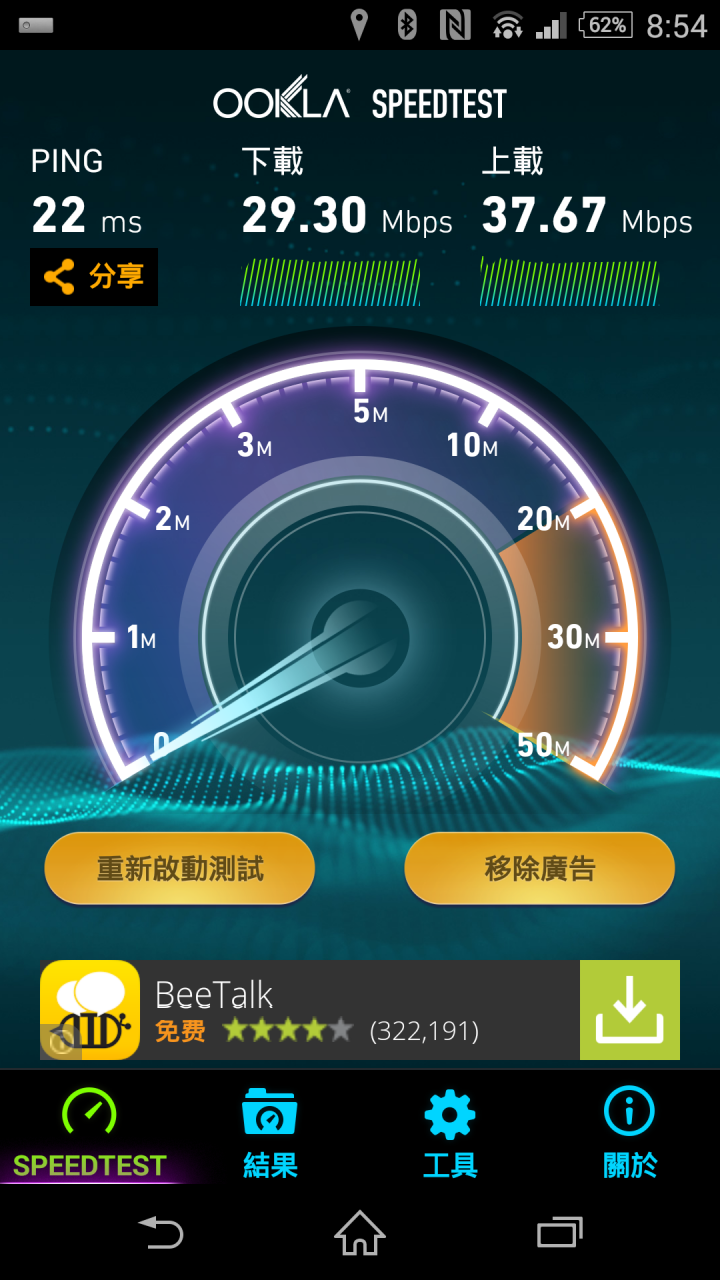Go back using system back button

click(x=160, y=1233)
